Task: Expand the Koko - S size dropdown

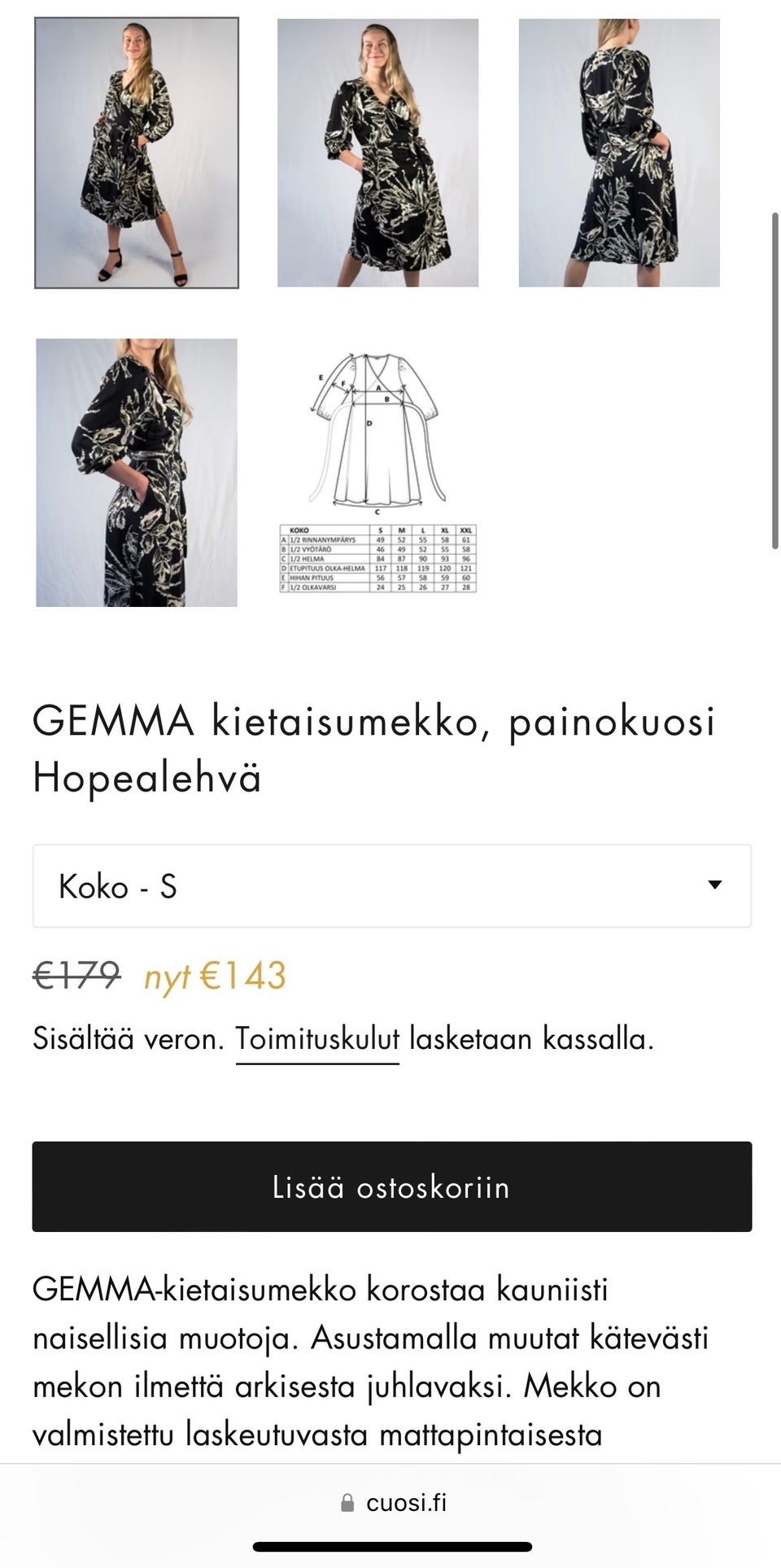Action: (392, 886)
